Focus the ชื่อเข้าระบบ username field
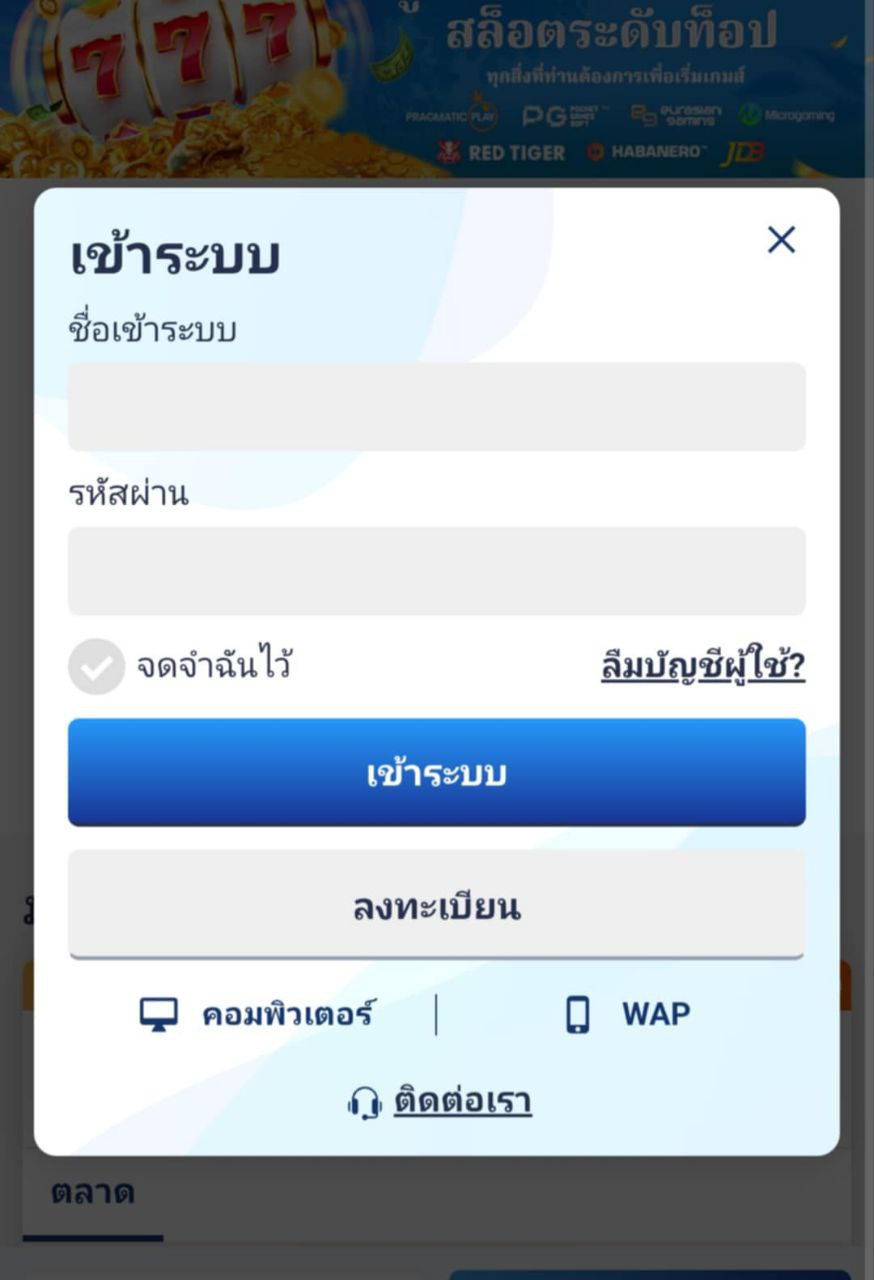874x1280 pixels. (x=436, y=407)
